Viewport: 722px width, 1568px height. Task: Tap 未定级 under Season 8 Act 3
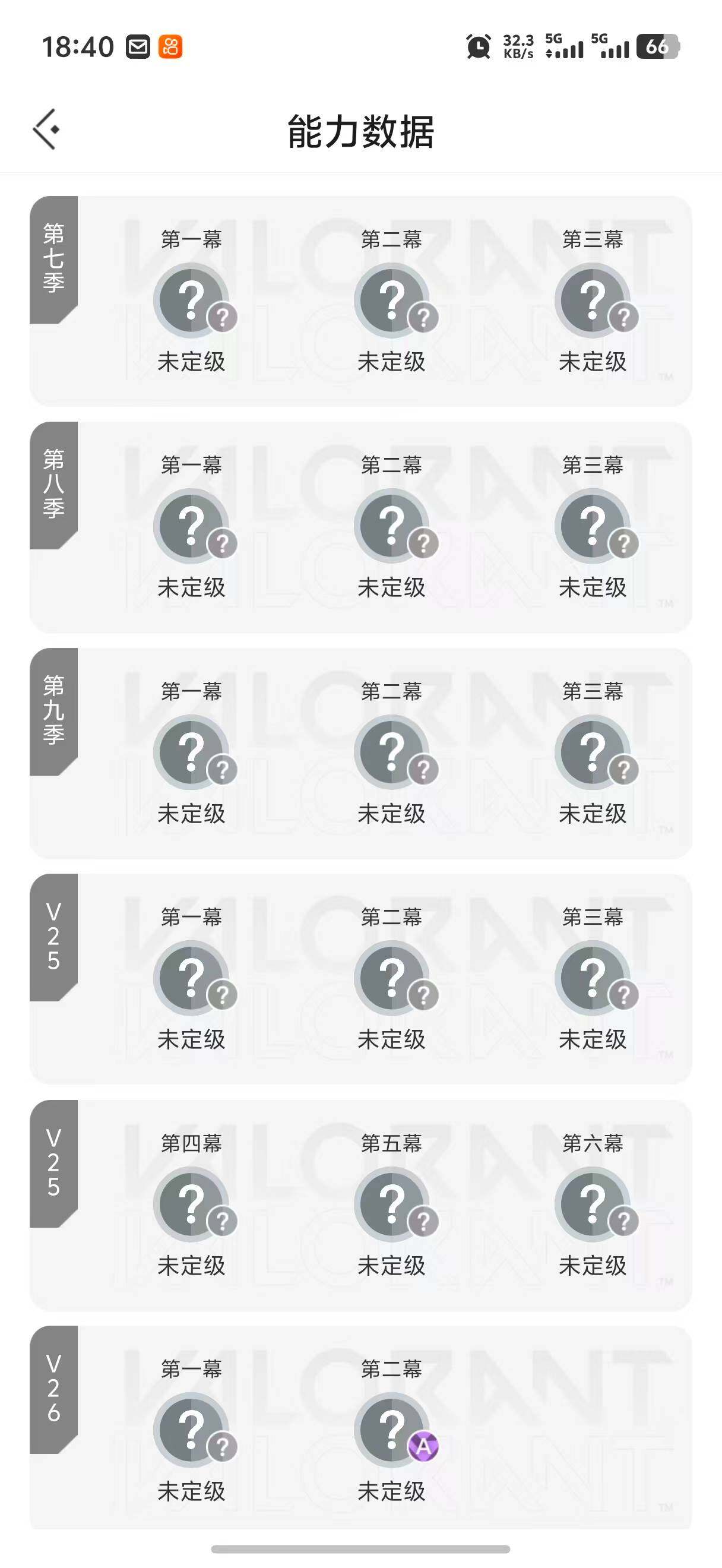point(594,587)
